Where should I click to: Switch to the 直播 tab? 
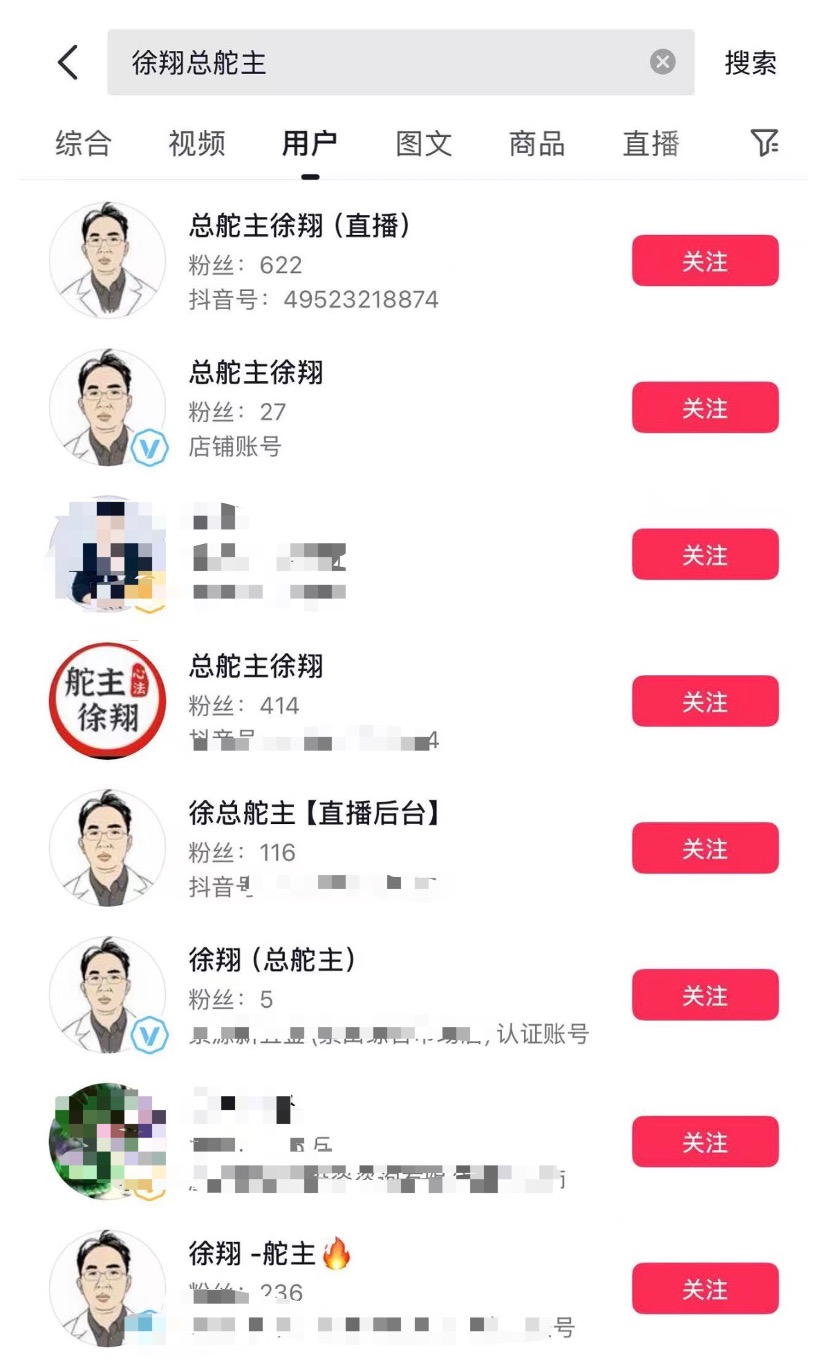point(651,144)
